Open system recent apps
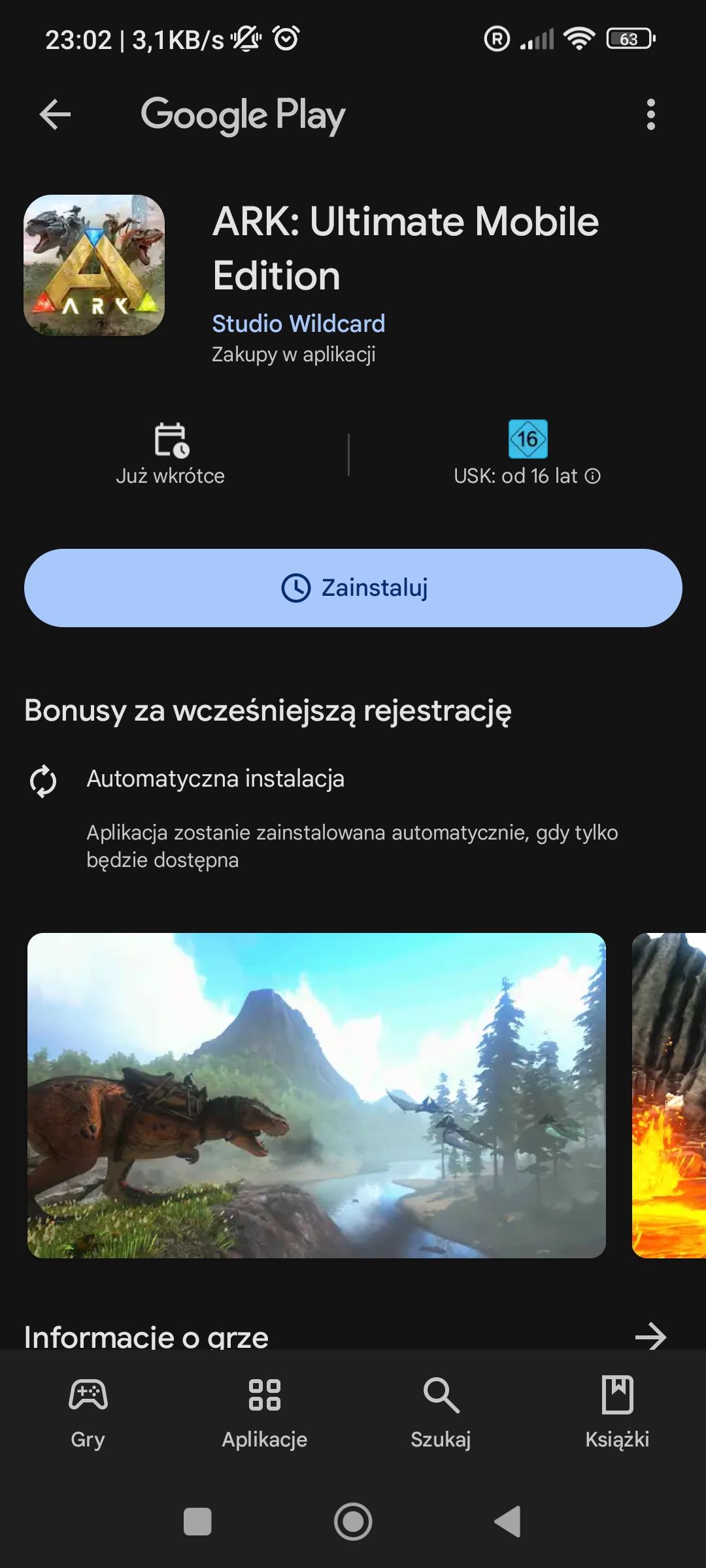The width and height of the screenshot is (706, 1568). click(x=197, y=1522)
